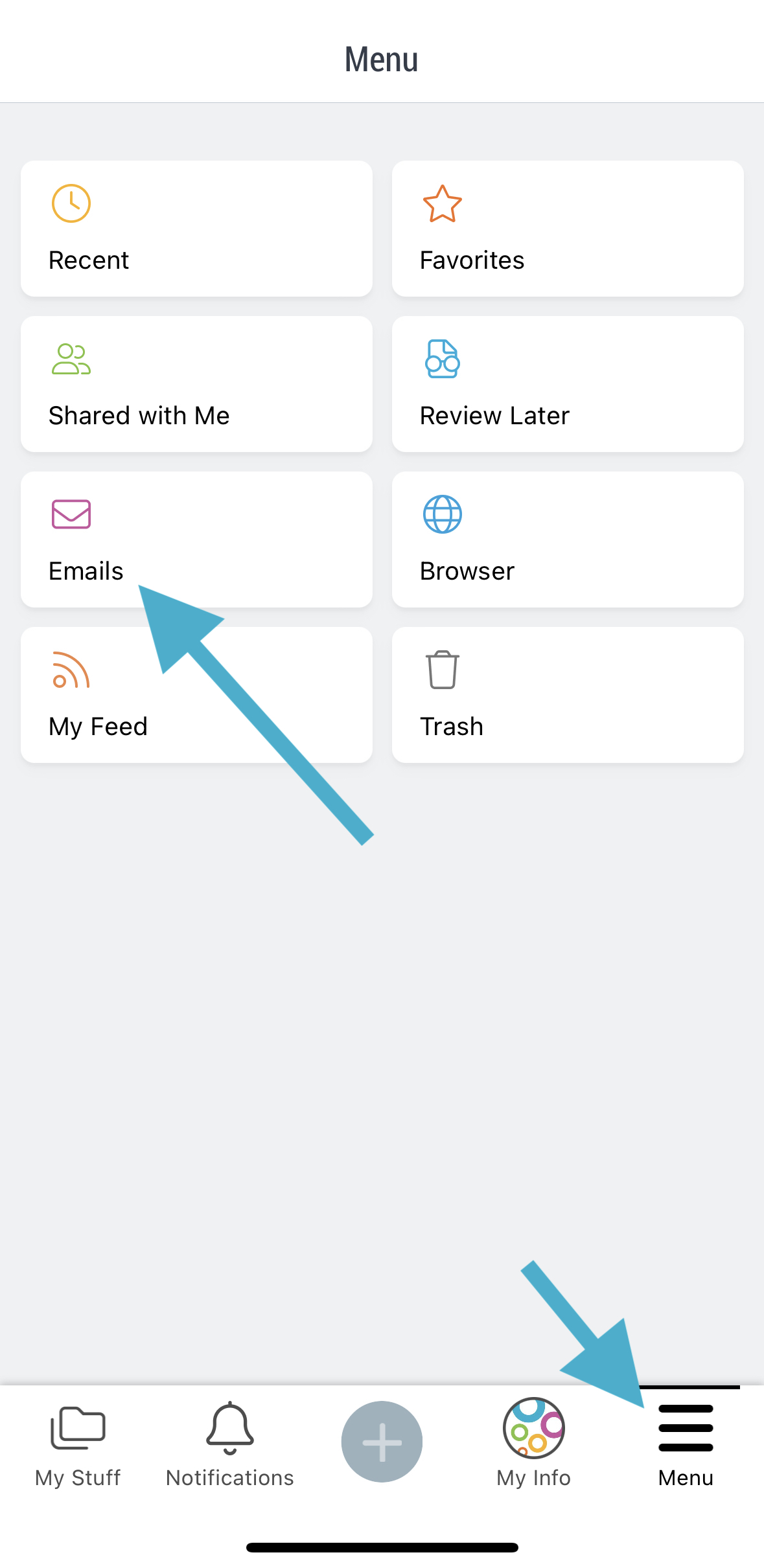Open Shared with Me

(196, 384)
